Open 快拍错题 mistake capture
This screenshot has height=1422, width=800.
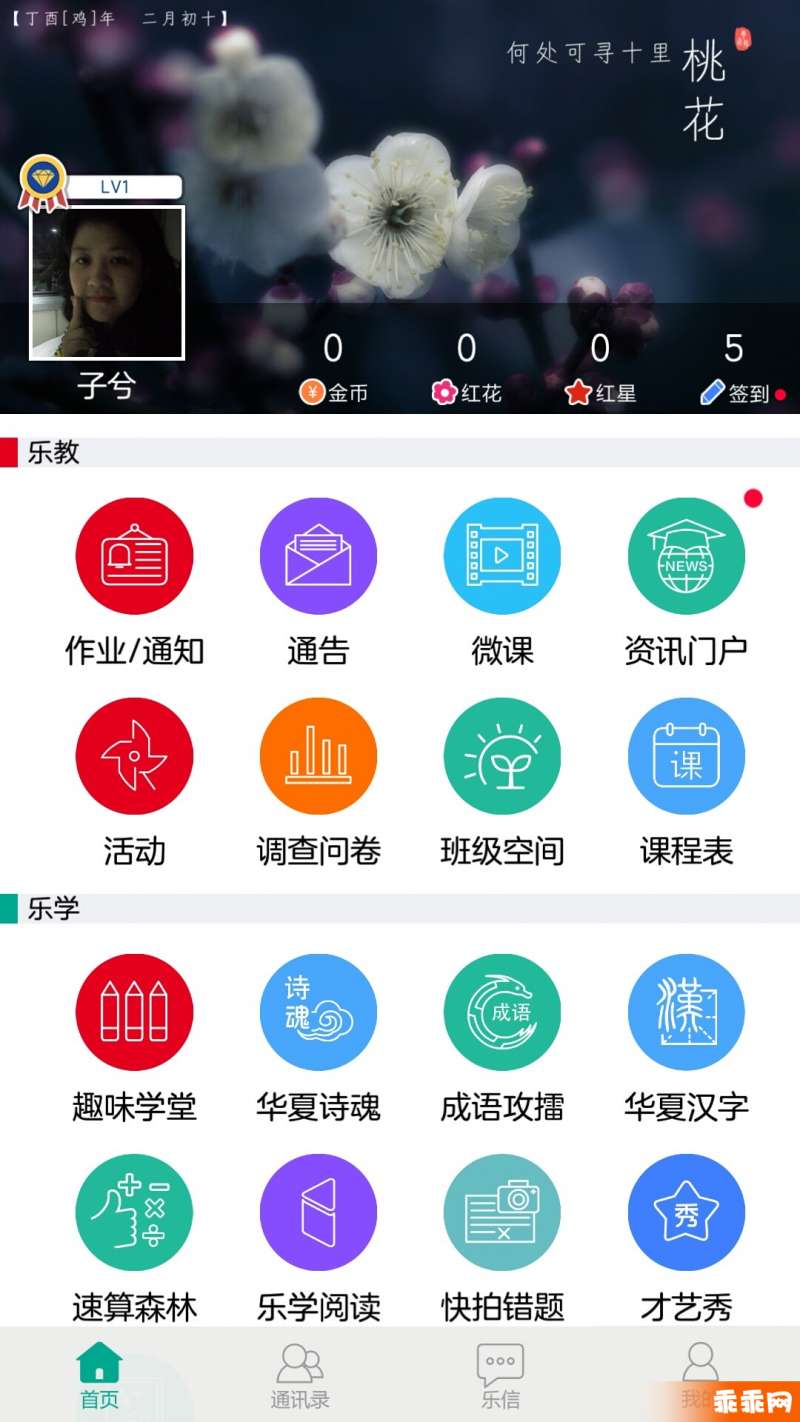click(502, 1212)
